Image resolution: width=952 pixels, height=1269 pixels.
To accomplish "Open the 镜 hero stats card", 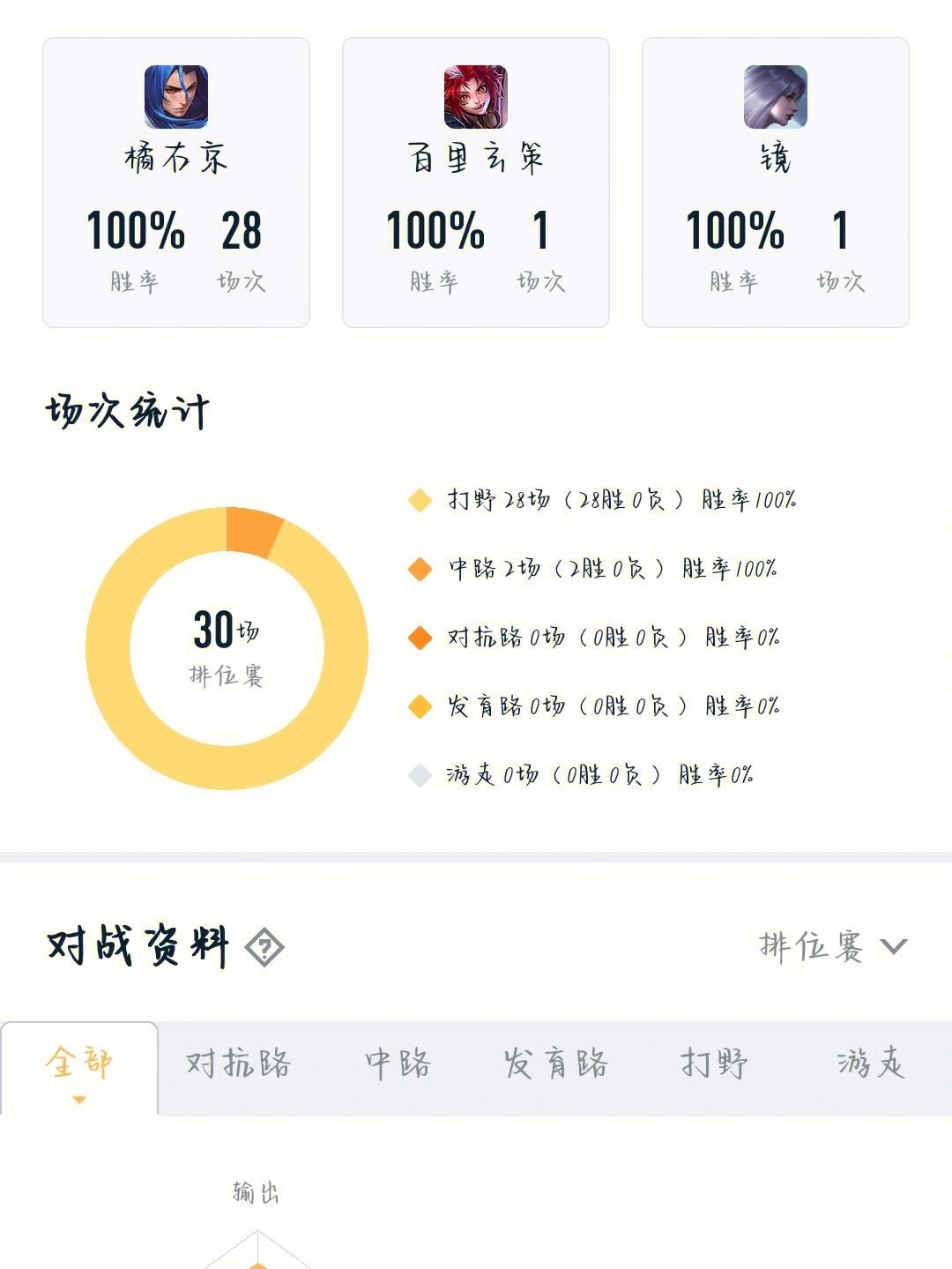I will [x=776, y=183].
